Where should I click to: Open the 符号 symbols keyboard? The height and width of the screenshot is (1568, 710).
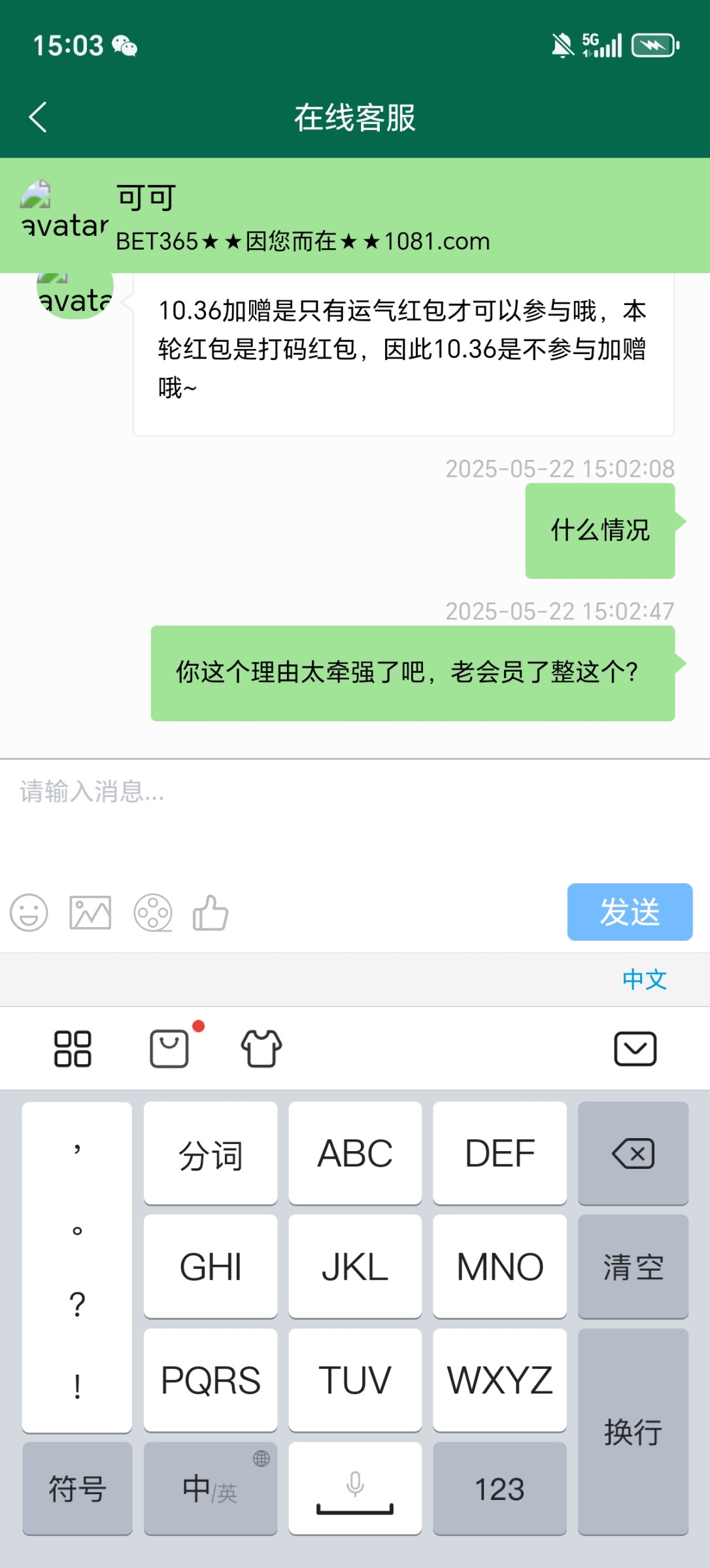click(77, 1489)
